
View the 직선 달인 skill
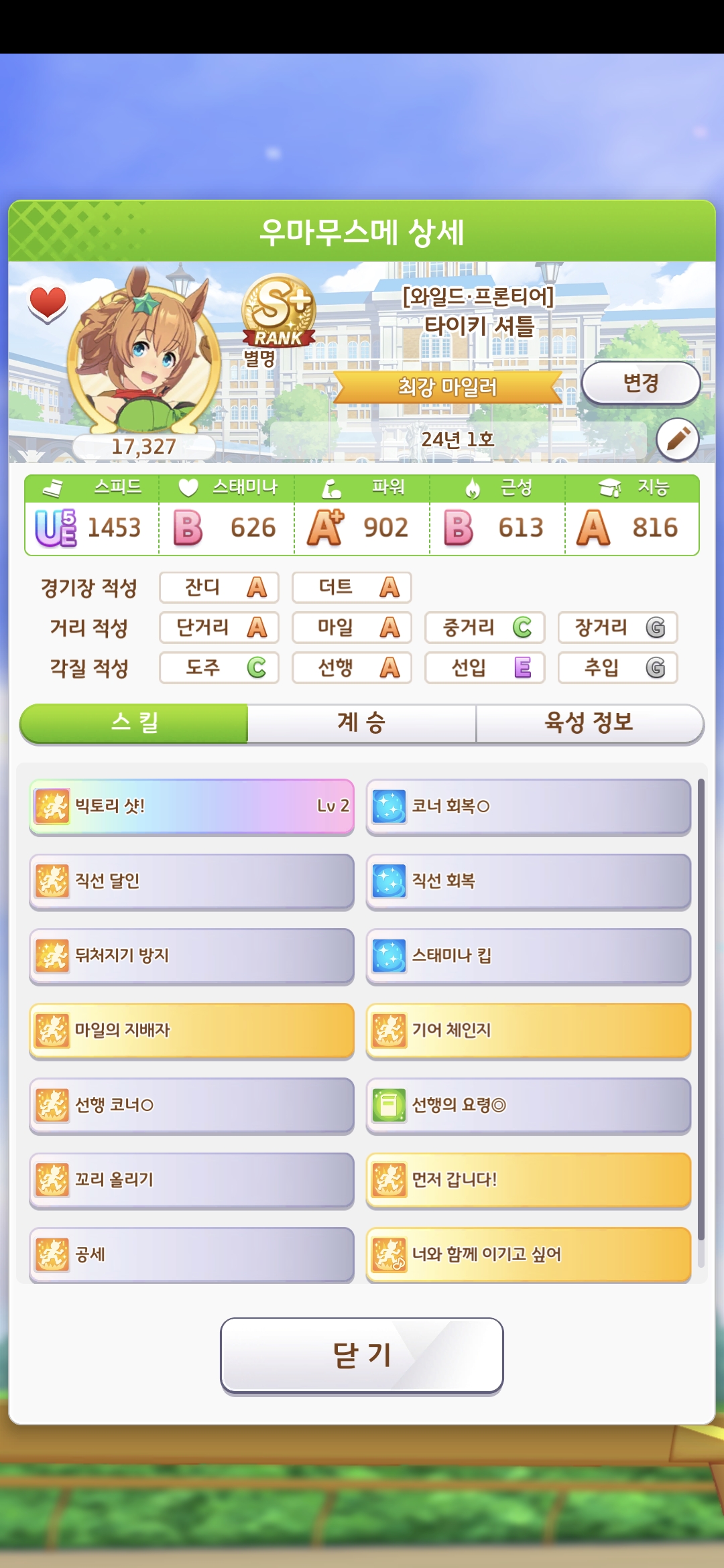point(192,881)
